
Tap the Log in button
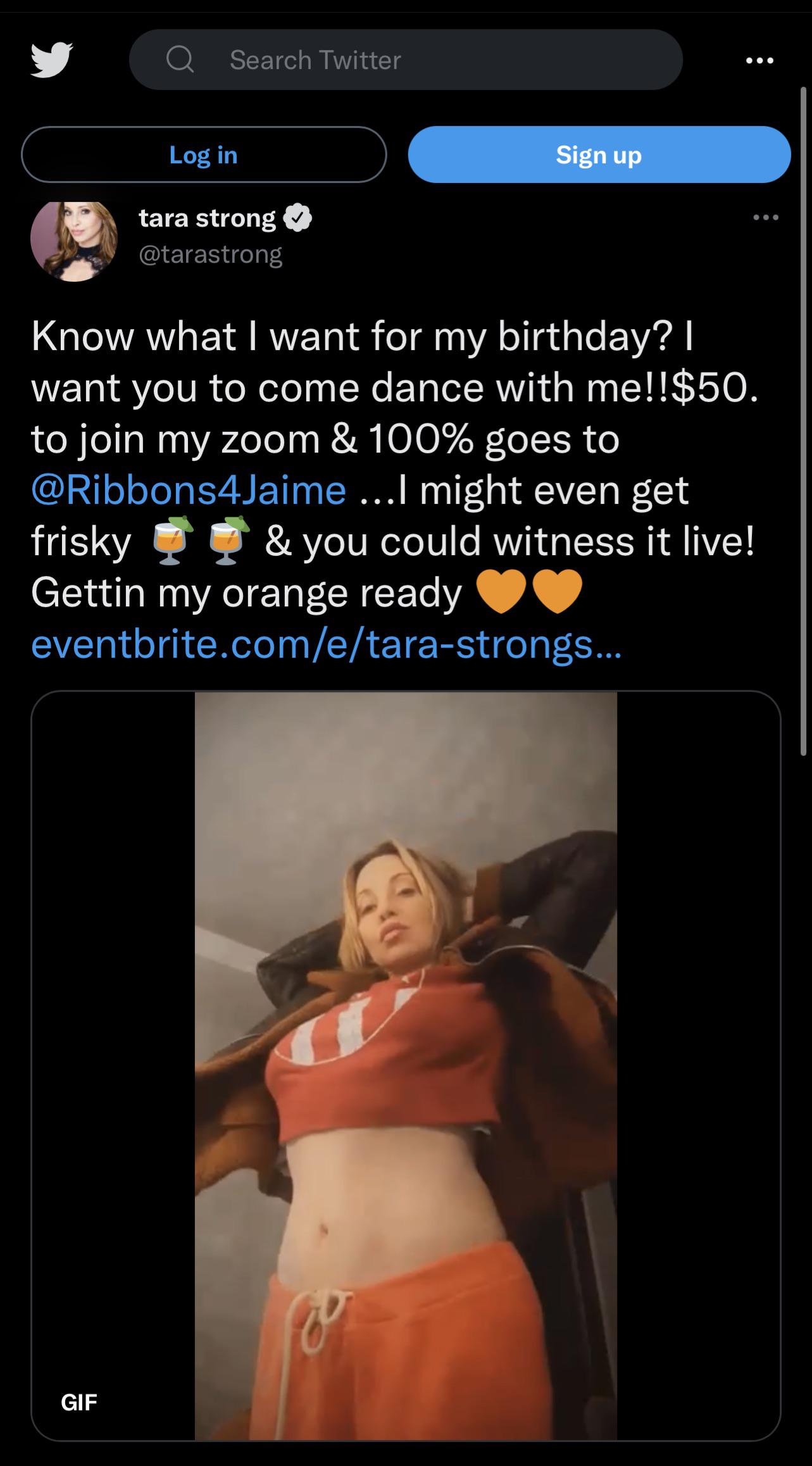(x=204, y=154)
